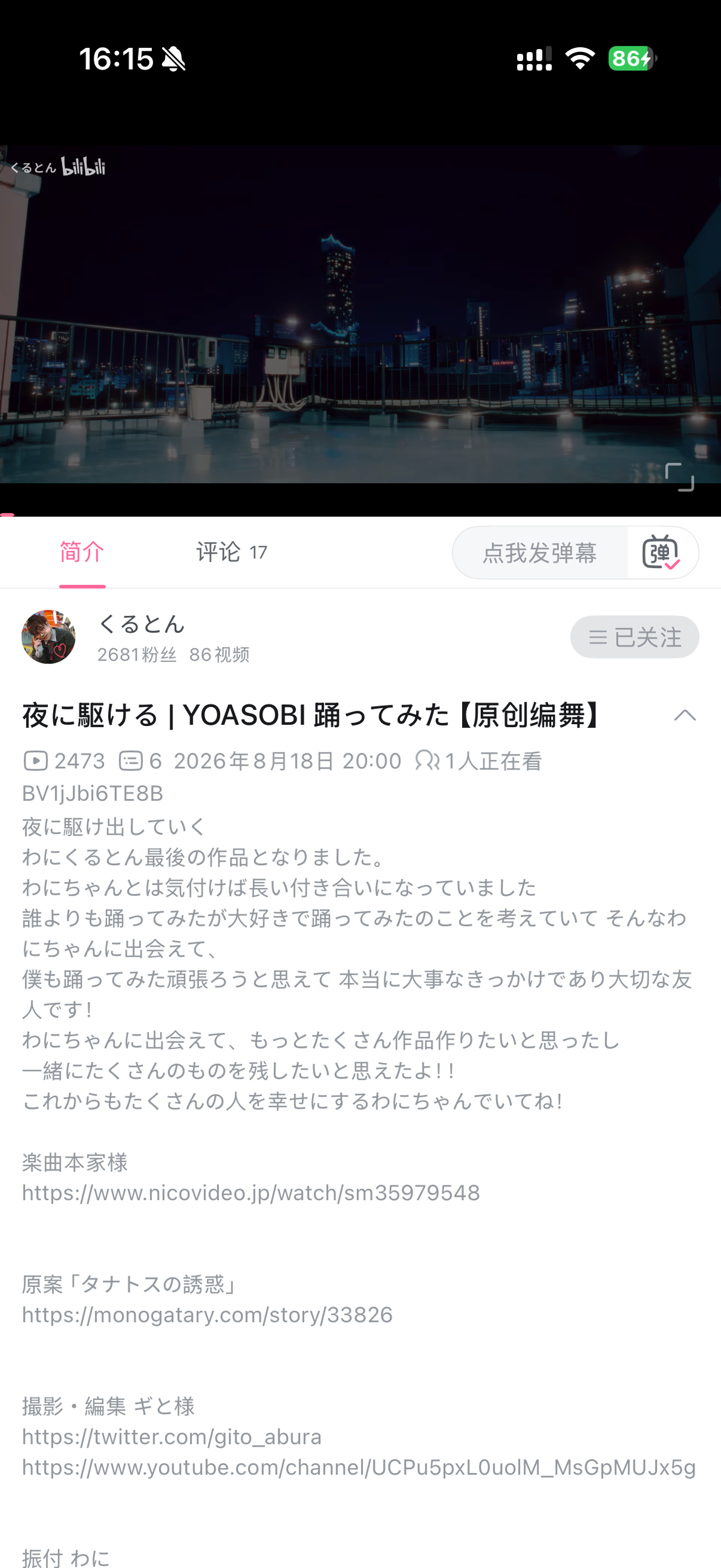Open the monogatary.com story link
The image size is (721, 1568).
click(x=207, y=1315)
